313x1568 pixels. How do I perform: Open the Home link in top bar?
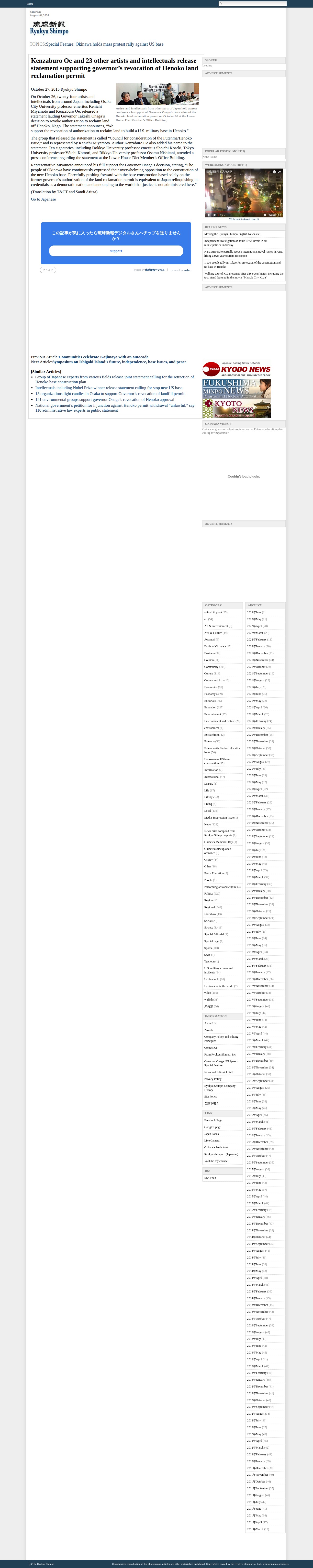[30, 4]
